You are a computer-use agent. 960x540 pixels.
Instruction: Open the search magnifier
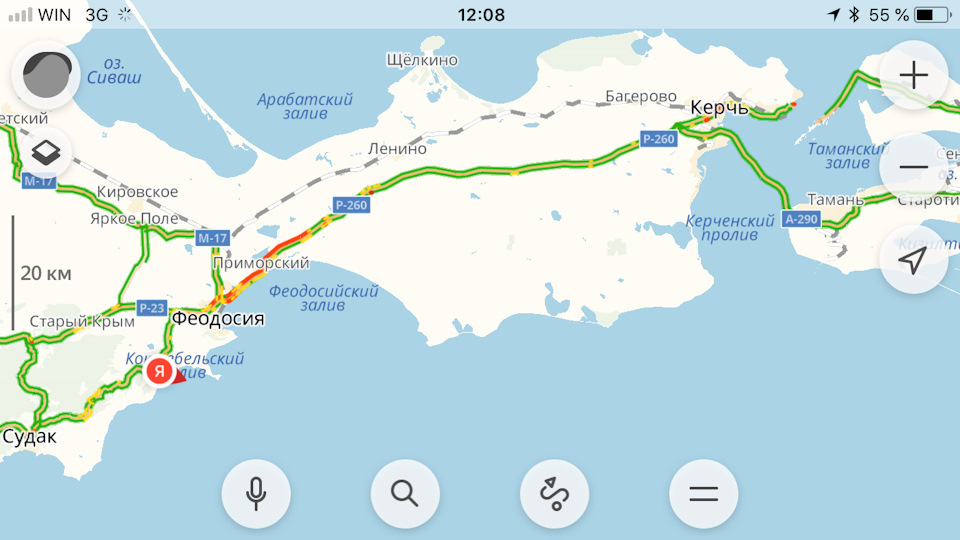[x=404, y=493]
